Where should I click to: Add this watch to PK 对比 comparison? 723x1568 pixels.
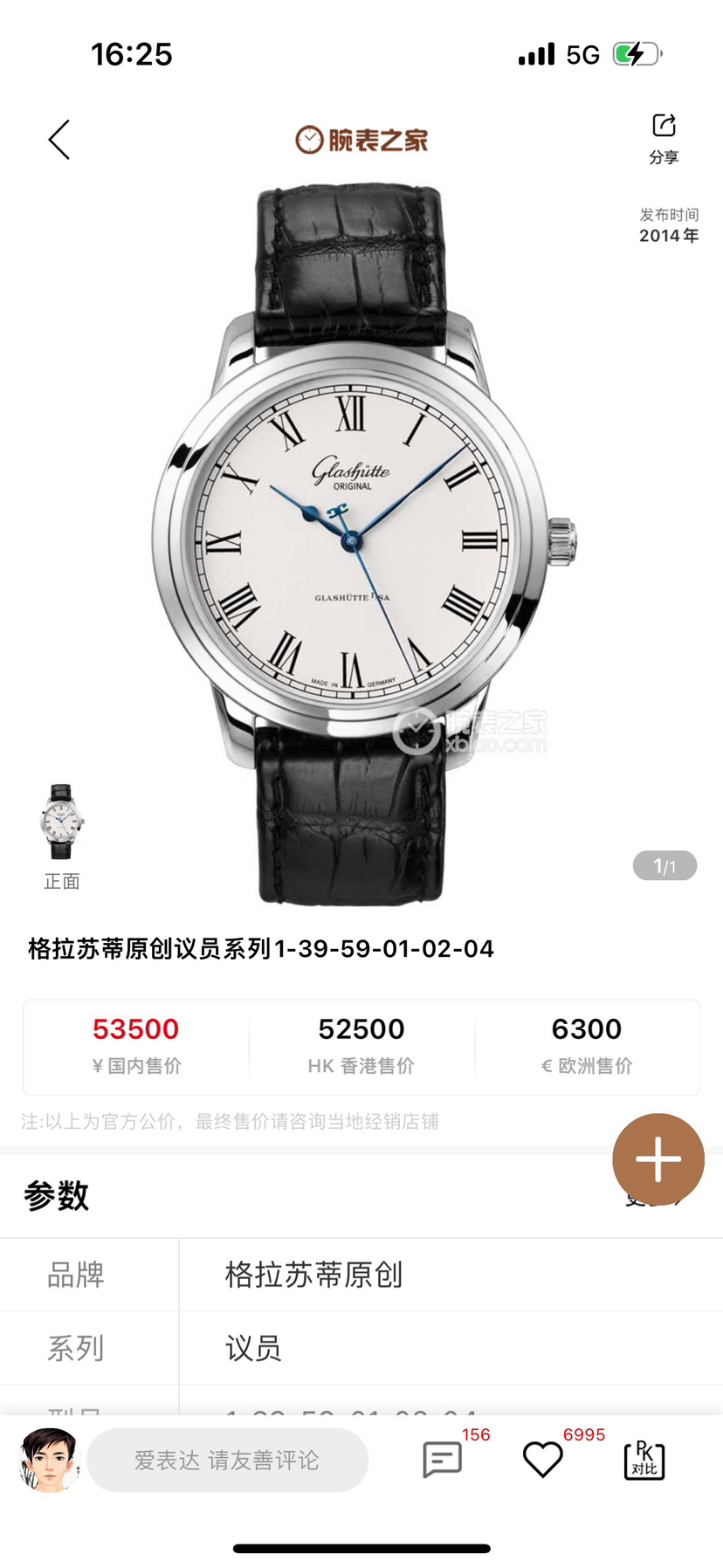coord(644,1460)
